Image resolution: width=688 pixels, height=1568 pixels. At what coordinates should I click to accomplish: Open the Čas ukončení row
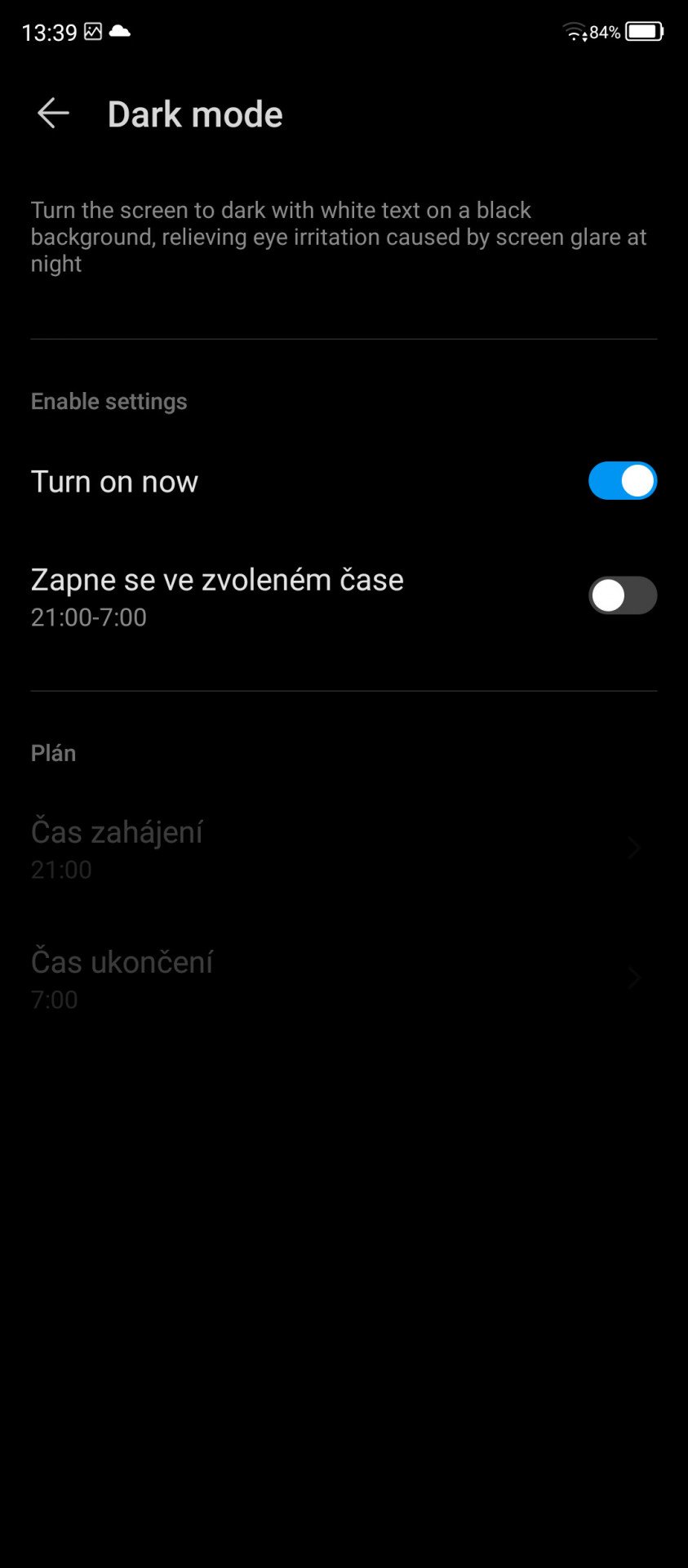344,978
